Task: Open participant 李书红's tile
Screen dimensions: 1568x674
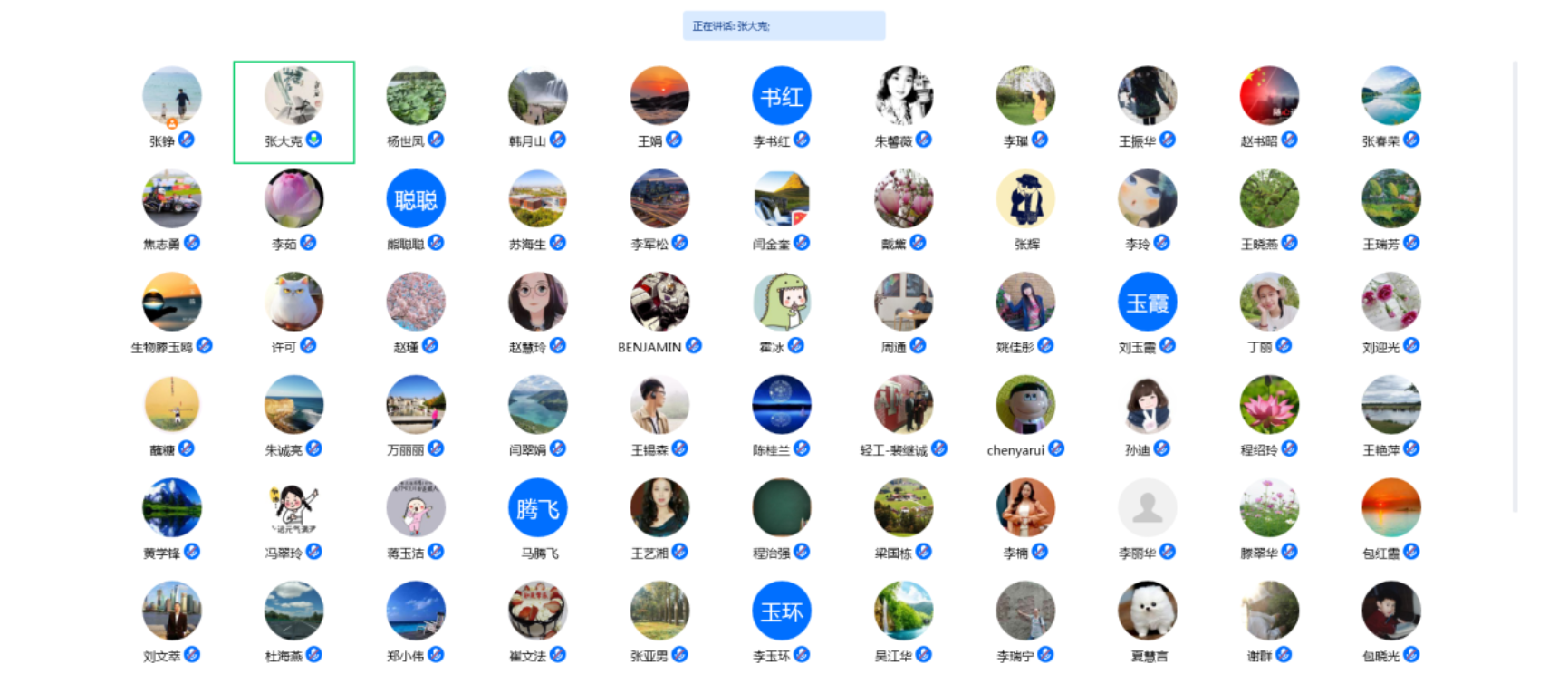Action: pos(781,96)
